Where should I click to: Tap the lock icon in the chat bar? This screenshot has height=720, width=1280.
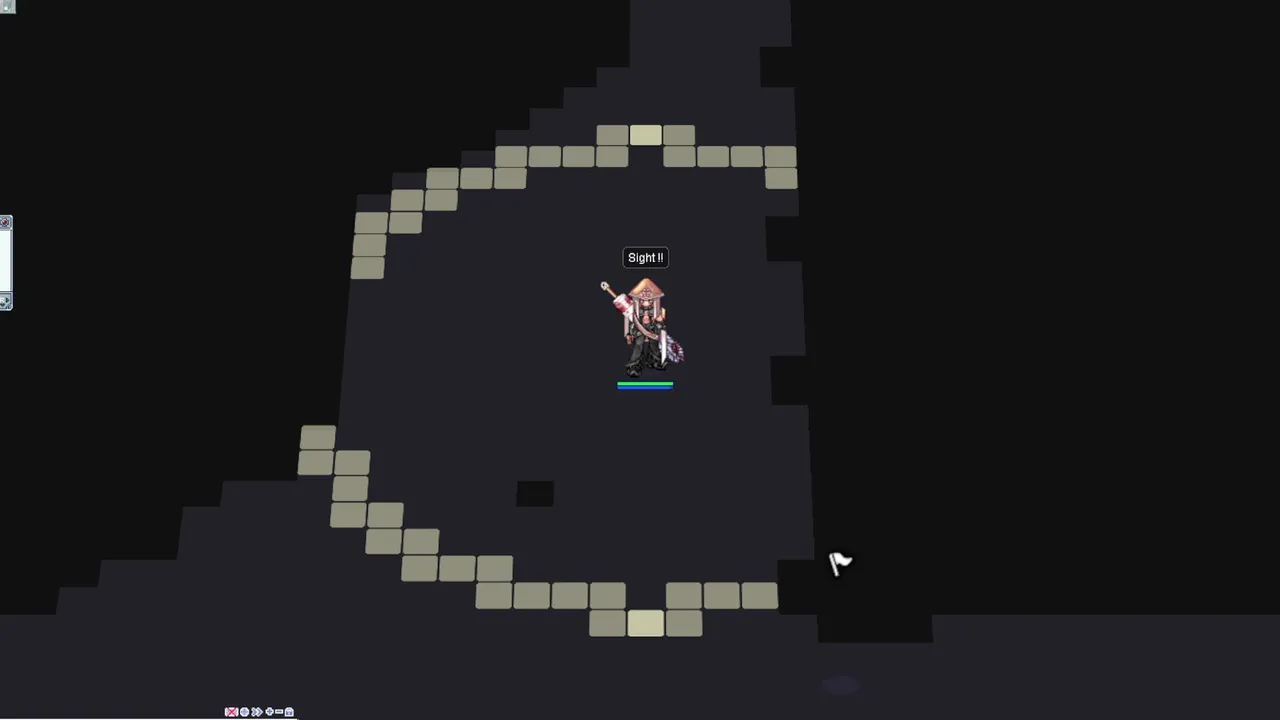pyautogui.click(x=289, y=712)
